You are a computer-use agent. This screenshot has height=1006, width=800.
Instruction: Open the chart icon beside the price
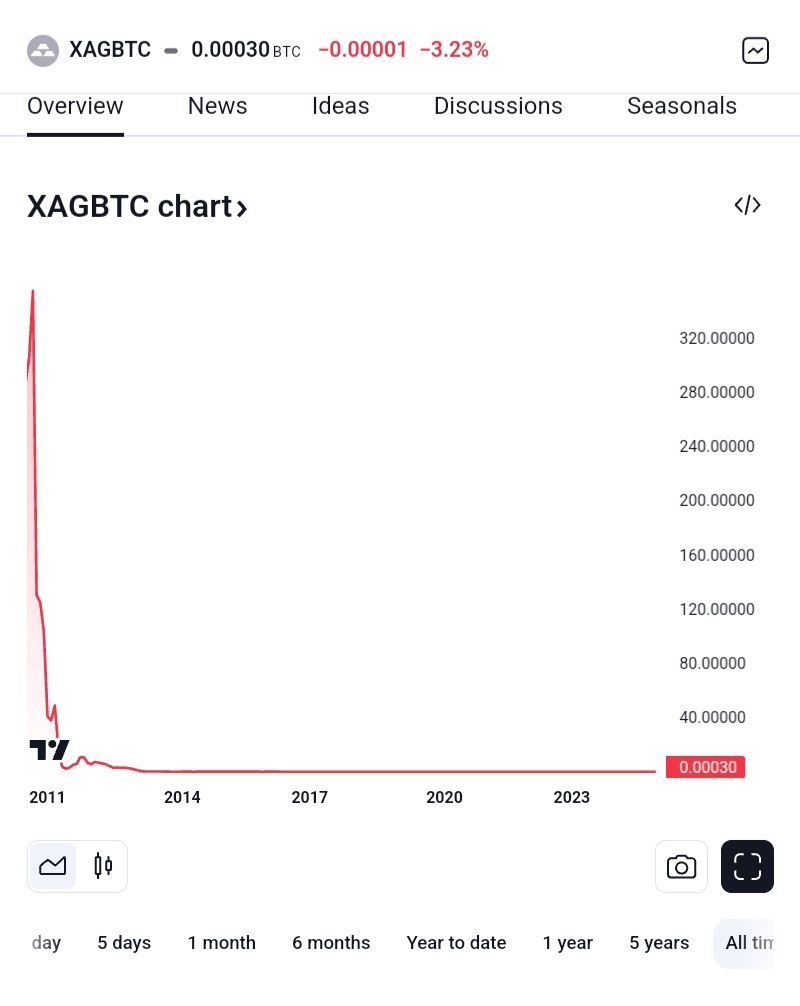point(755,50)
